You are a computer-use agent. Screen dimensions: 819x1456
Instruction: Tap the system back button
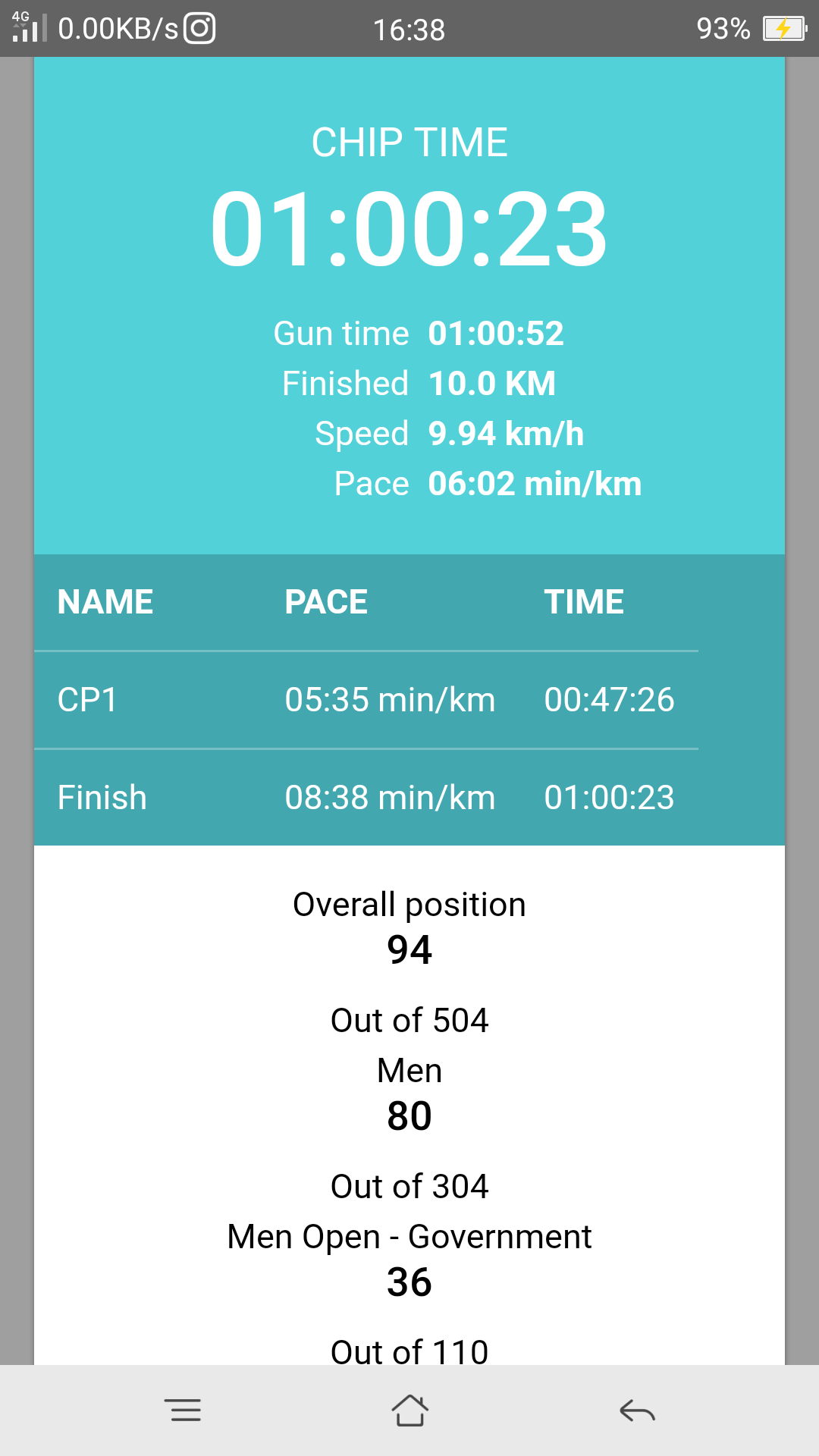click(x=637, y=1410)
